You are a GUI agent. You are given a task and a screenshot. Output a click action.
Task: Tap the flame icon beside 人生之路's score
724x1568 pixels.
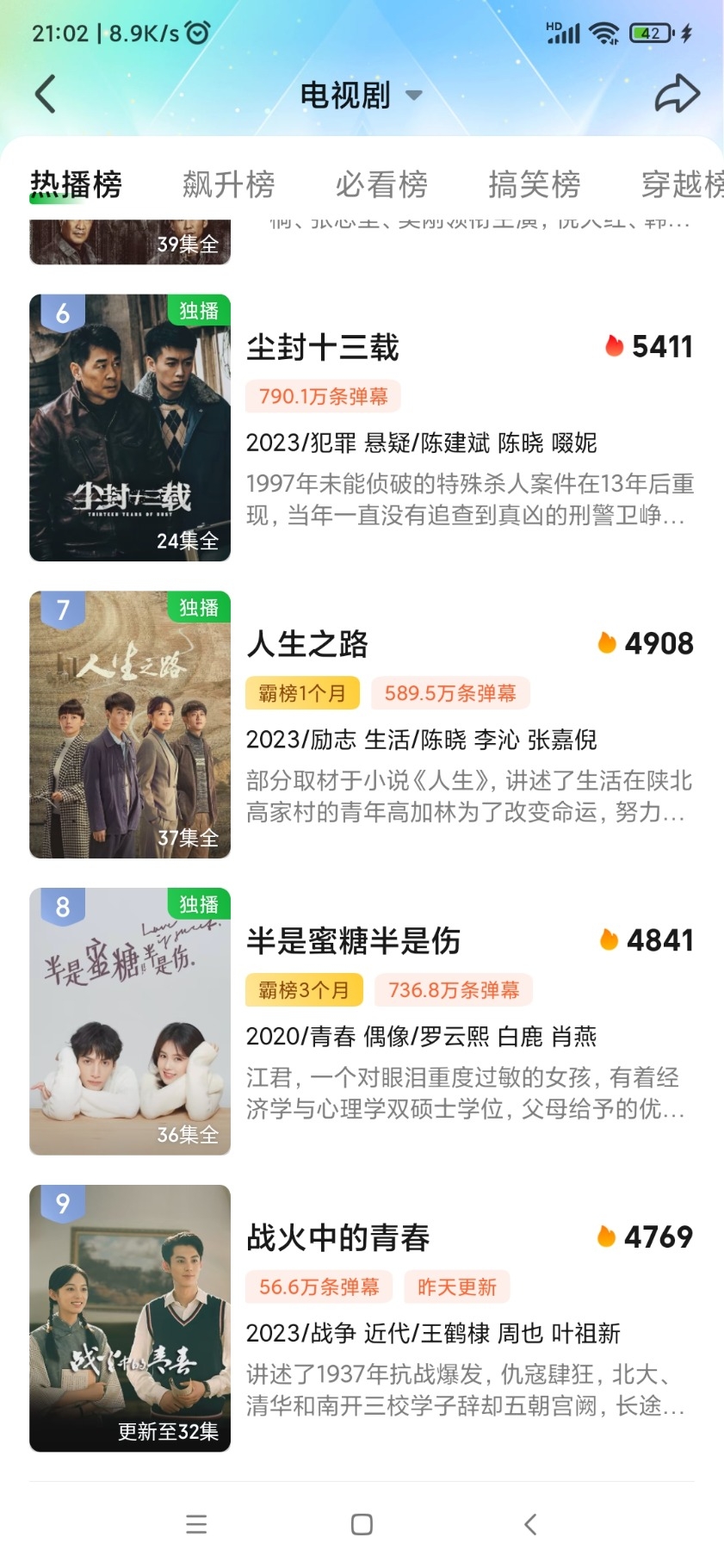(x=605, y=643)
